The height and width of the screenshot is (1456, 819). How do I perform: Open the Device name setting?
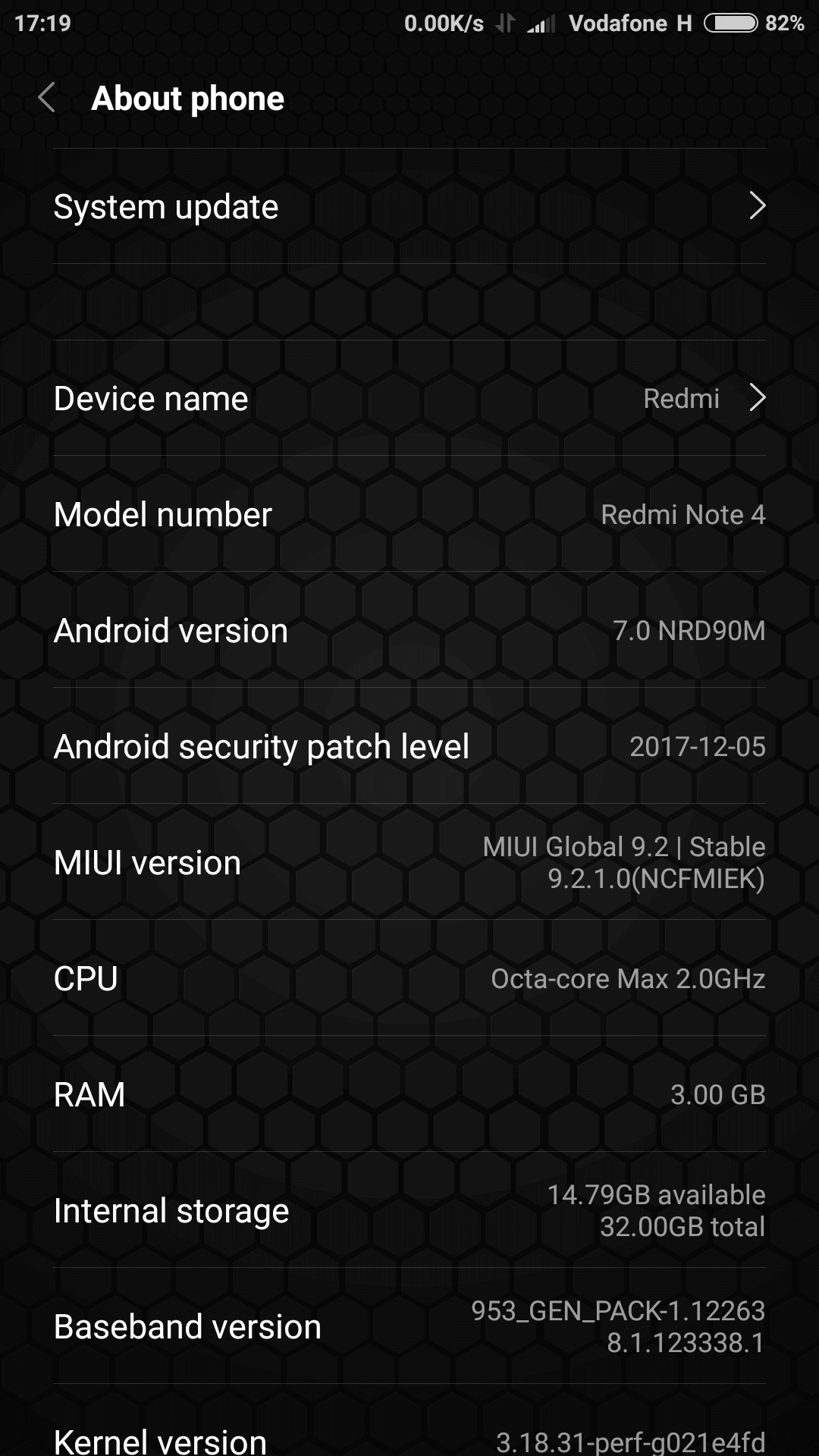pos(409,398)
